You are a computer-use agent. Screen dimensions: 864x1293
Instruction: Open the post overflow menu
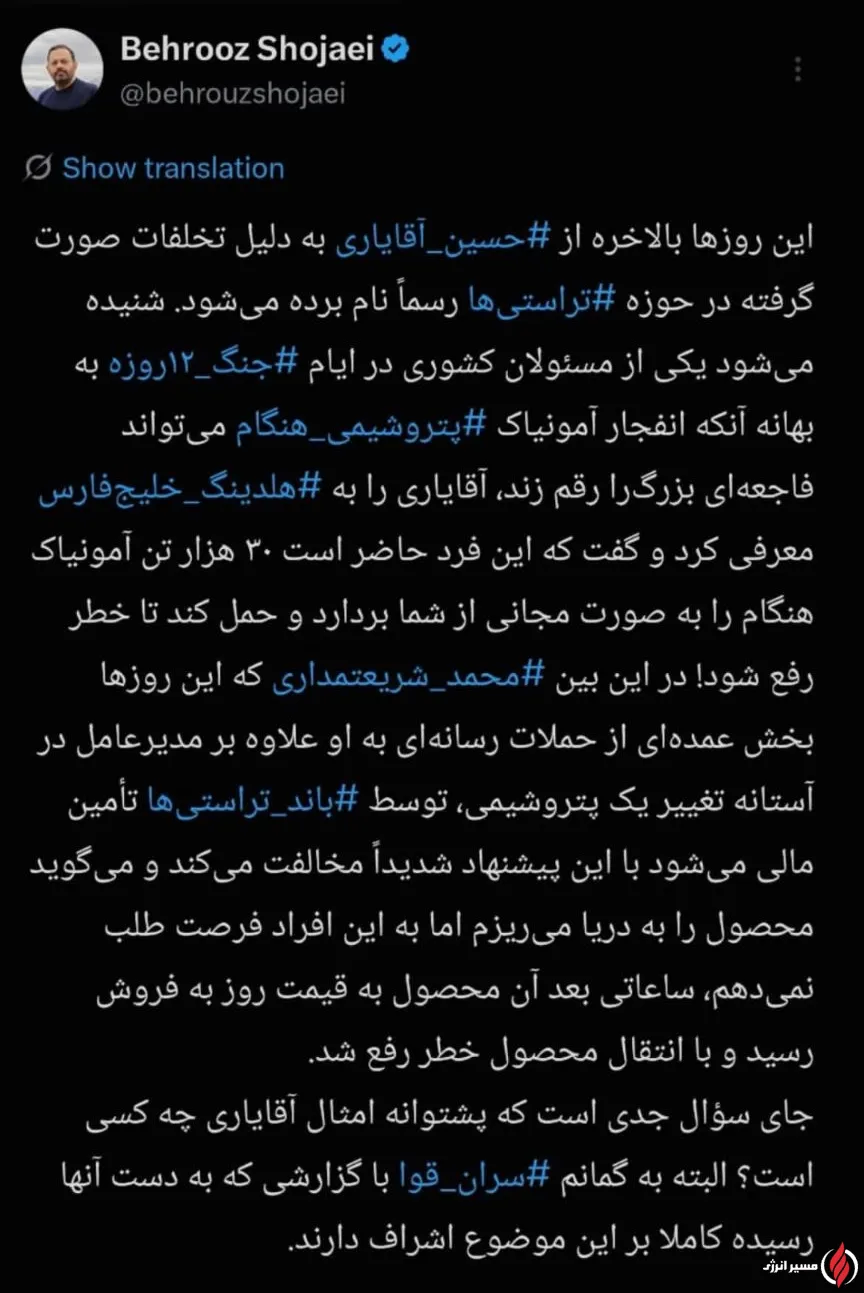coord(797,68)
